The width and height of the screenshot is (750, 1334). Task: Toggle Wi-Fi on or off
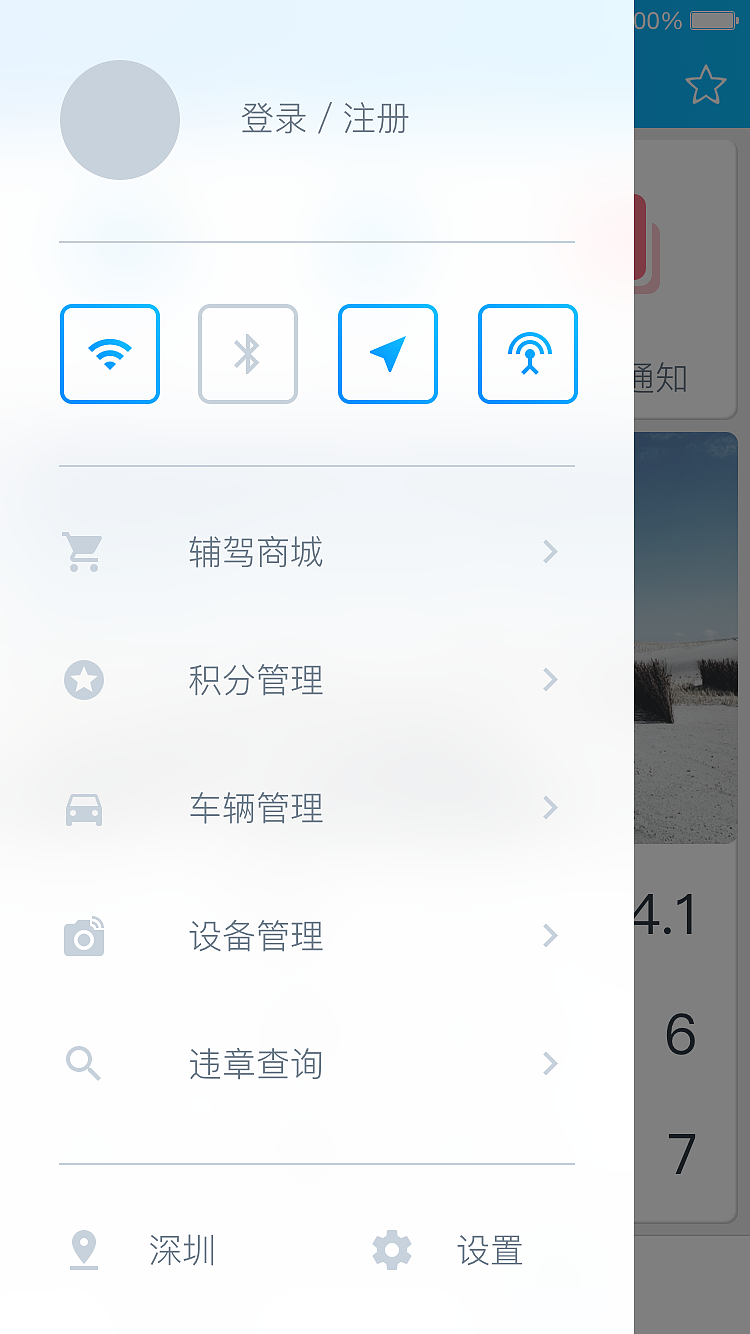coord(110,354)
